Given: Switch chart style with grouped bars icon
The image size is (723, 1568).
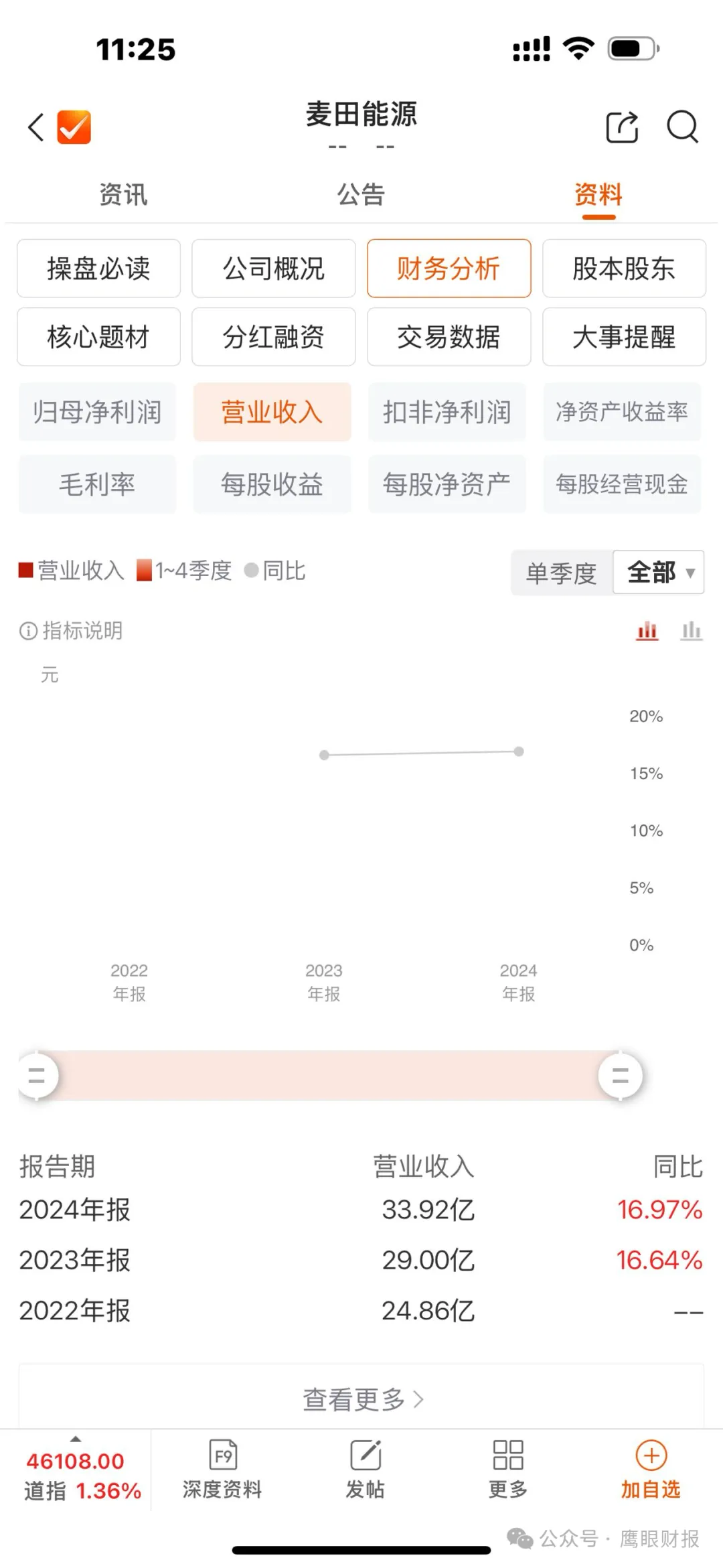Looking at the screenshot, I should click(692, 630).
